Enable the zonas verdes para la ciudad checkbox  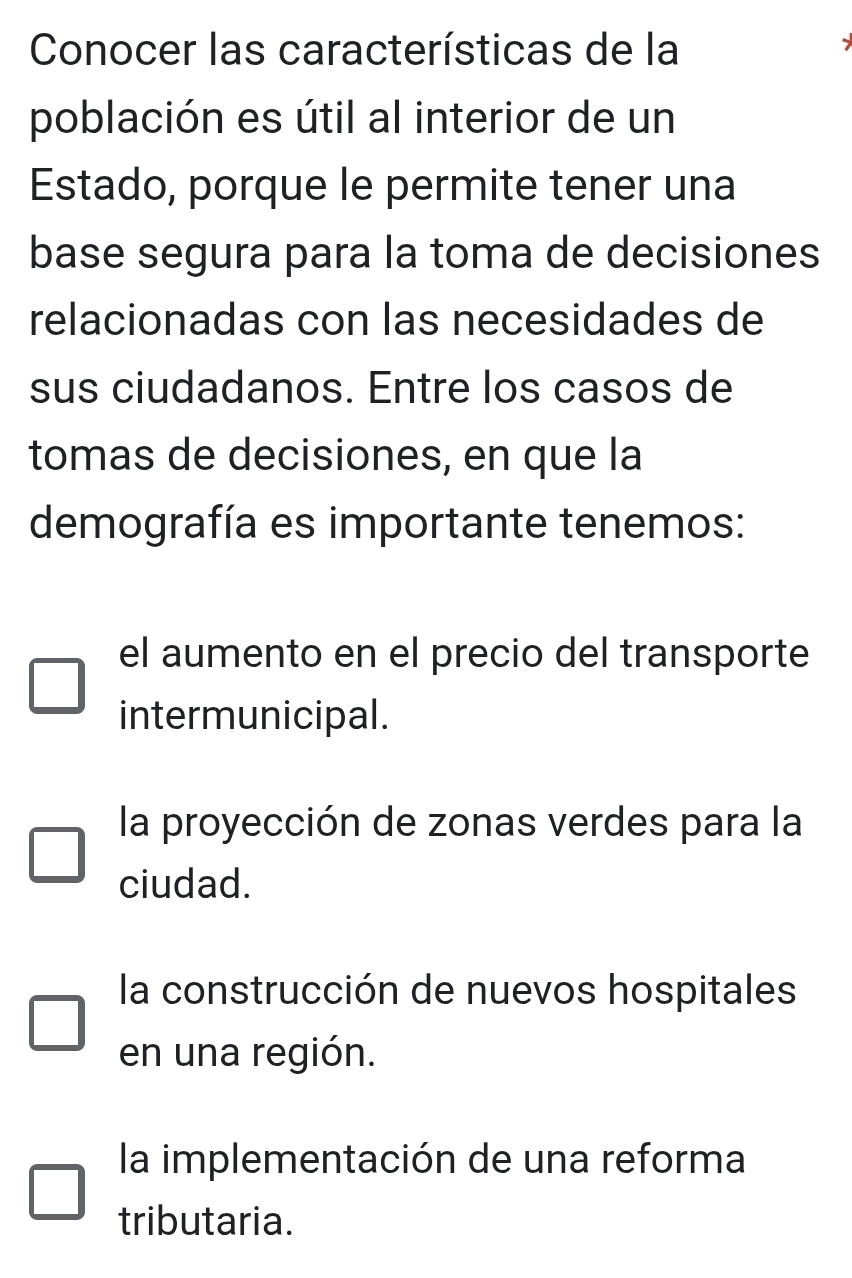(57, 853)
